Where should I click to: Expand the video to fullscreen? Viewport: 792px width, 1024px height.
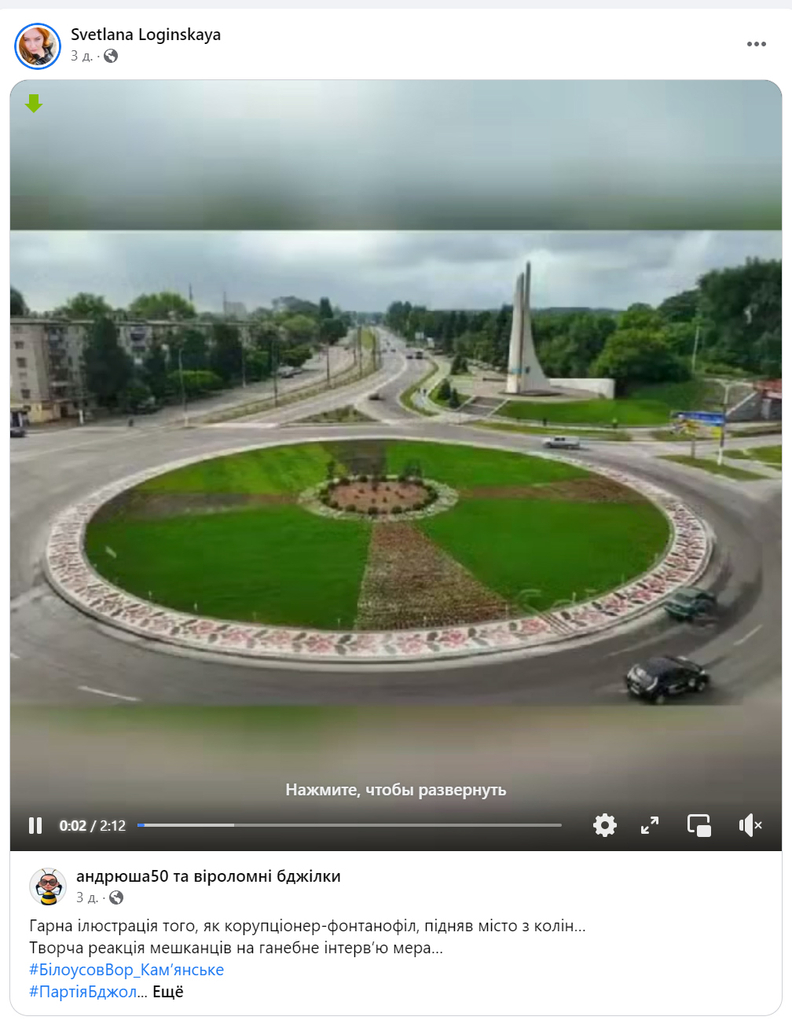coord(650,825)
